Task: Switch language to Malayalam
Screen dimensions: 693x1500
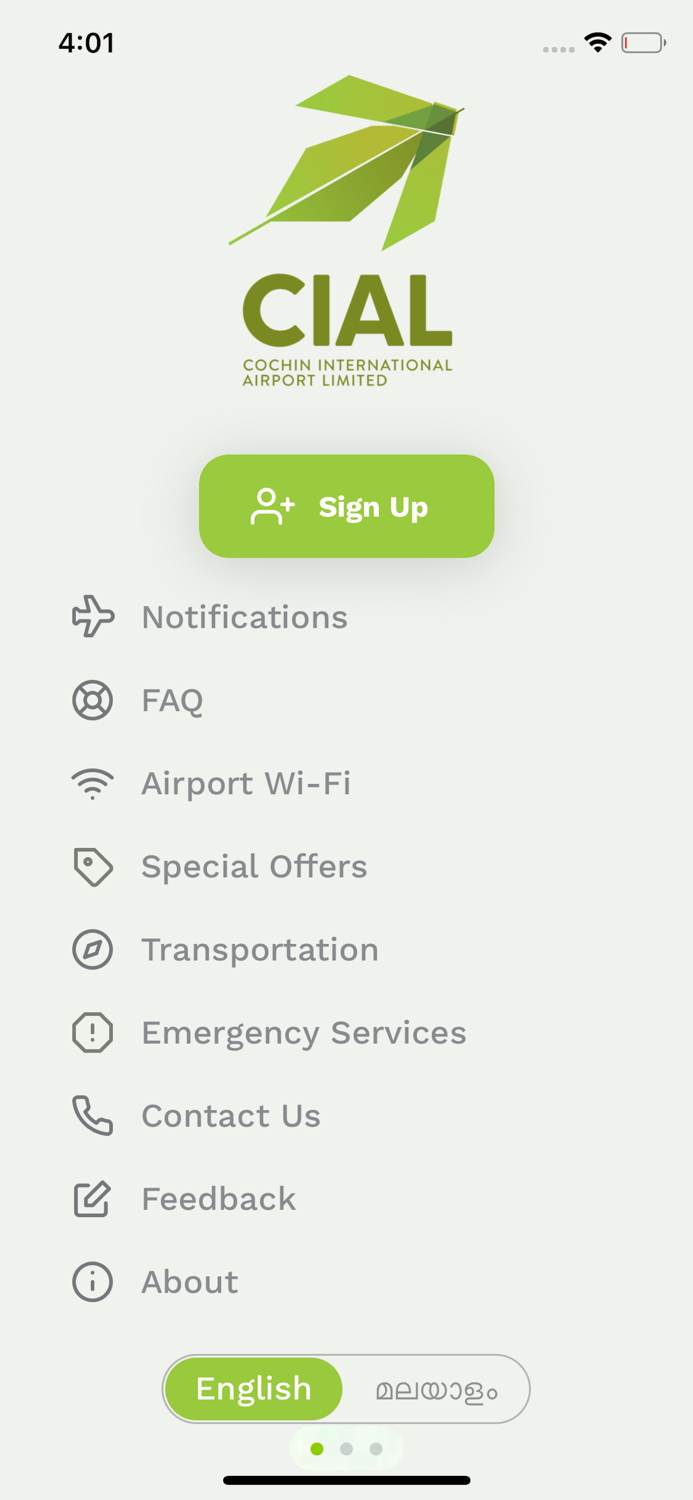Action: click(x=436, y=1390)
